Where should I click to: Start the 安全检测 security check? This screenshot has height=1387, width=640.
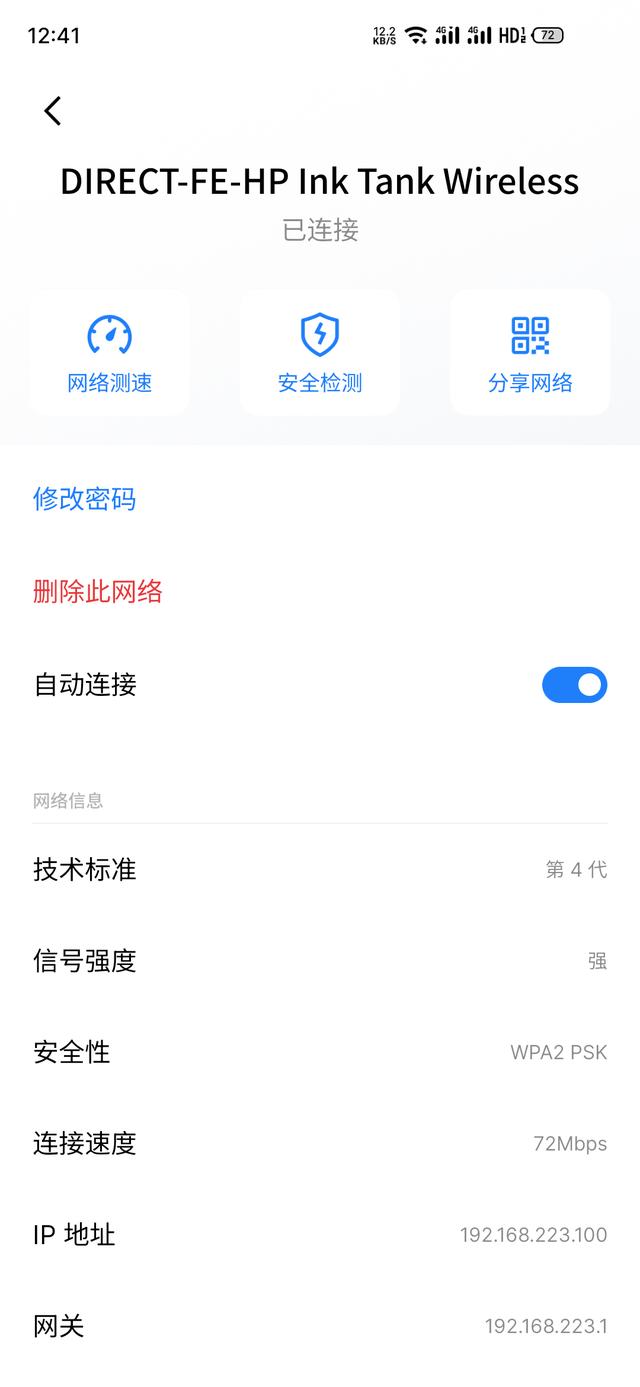320,353
